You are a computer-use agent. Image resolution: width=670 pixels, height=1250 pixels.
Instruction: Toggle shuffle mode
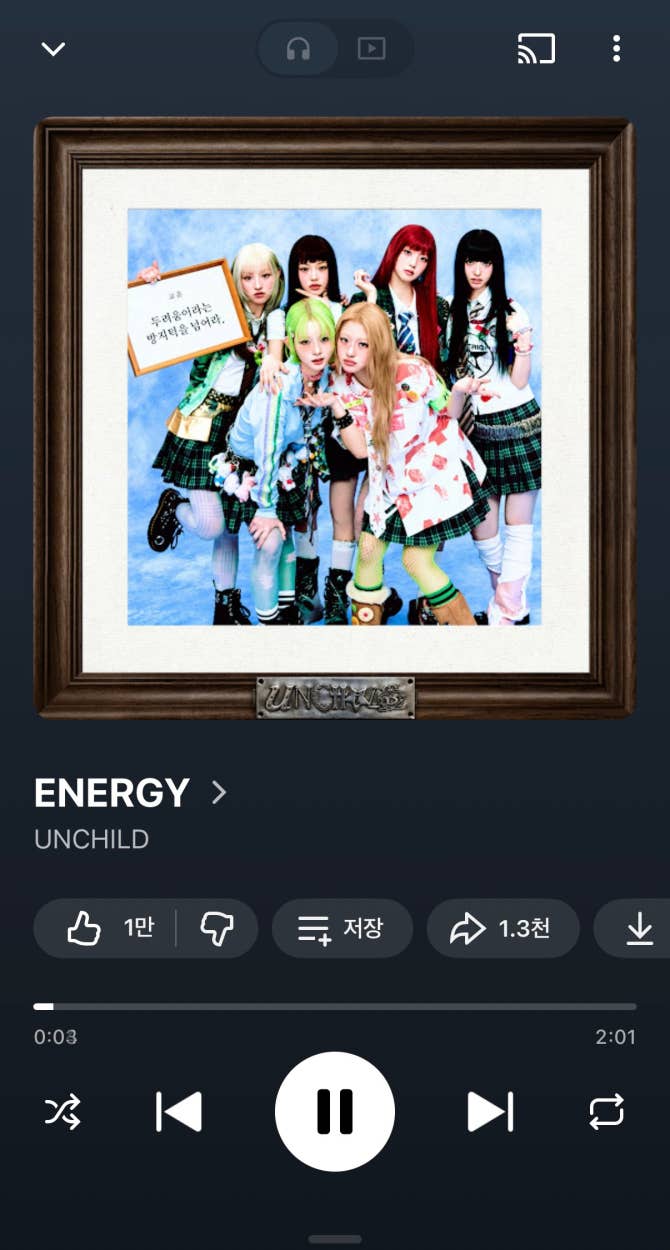tap(63, 1111)
